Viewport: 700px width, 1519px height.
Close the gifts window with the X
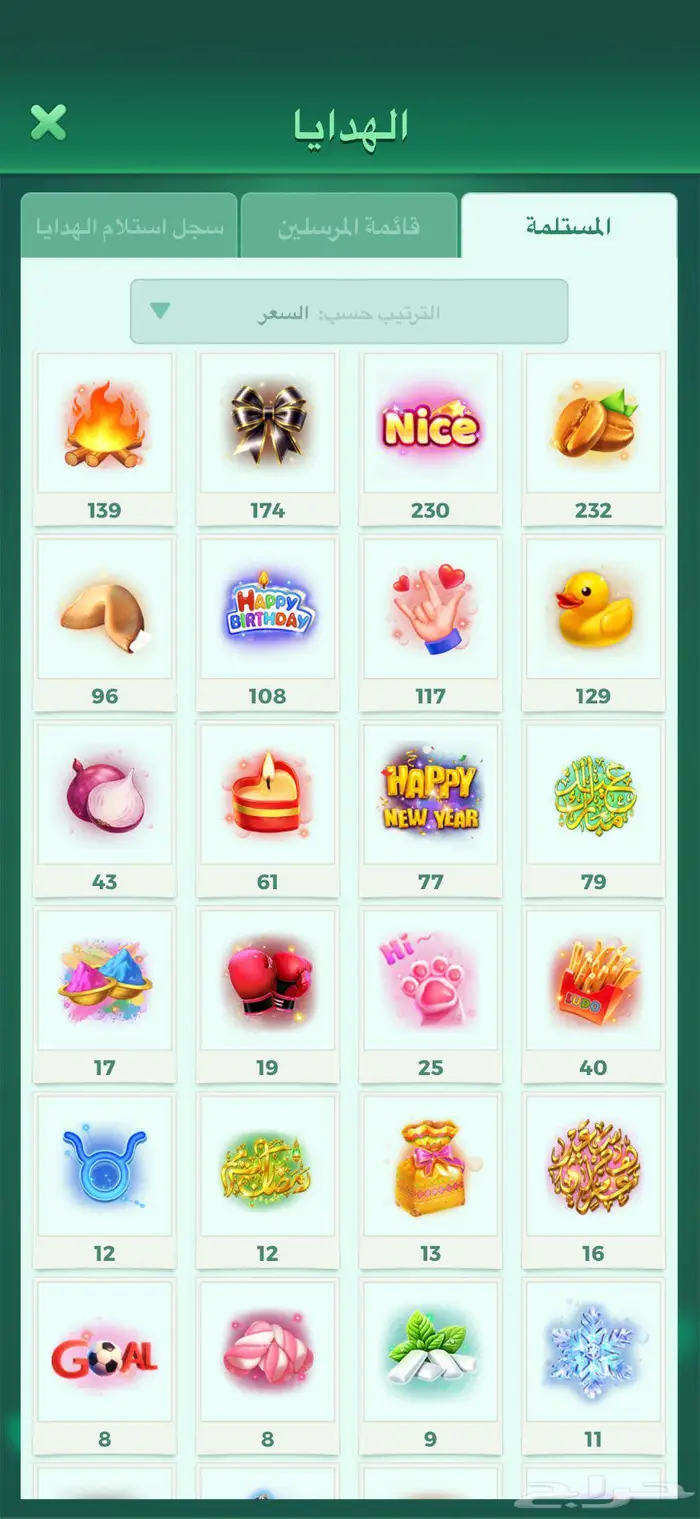[48, 122]
